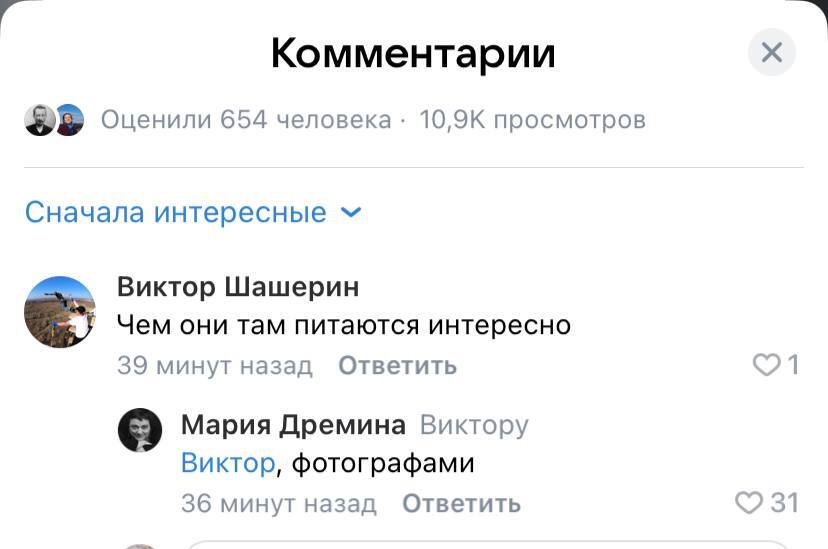
Task: Reply to Мария Дремина's comment
Action: 461,504
